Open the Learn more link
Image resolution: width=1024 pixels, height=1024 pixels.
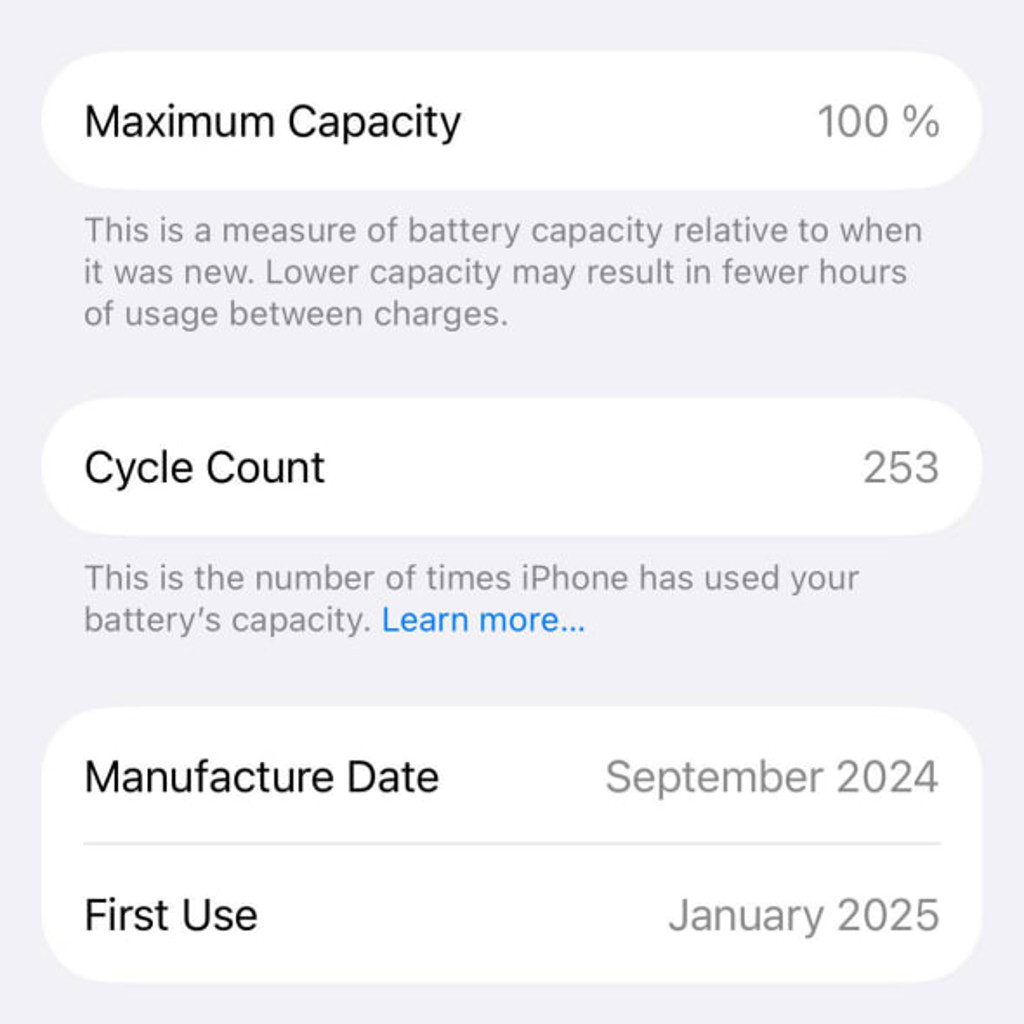point(483,621)
